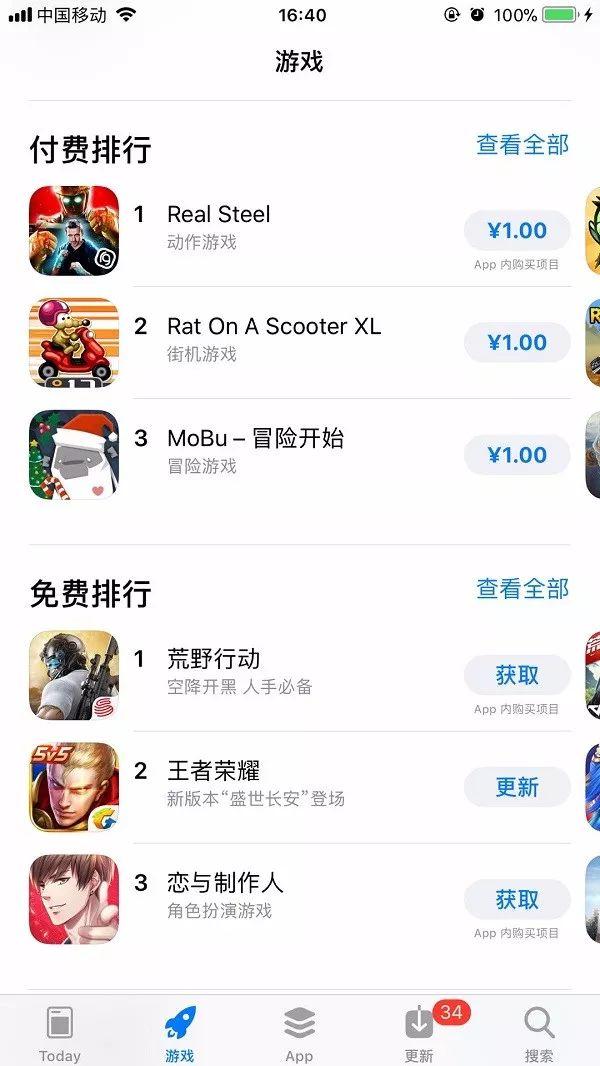600x1066 pixels.
Task: Update 王者荣耀 with the 更新 button
Action: 517,787
